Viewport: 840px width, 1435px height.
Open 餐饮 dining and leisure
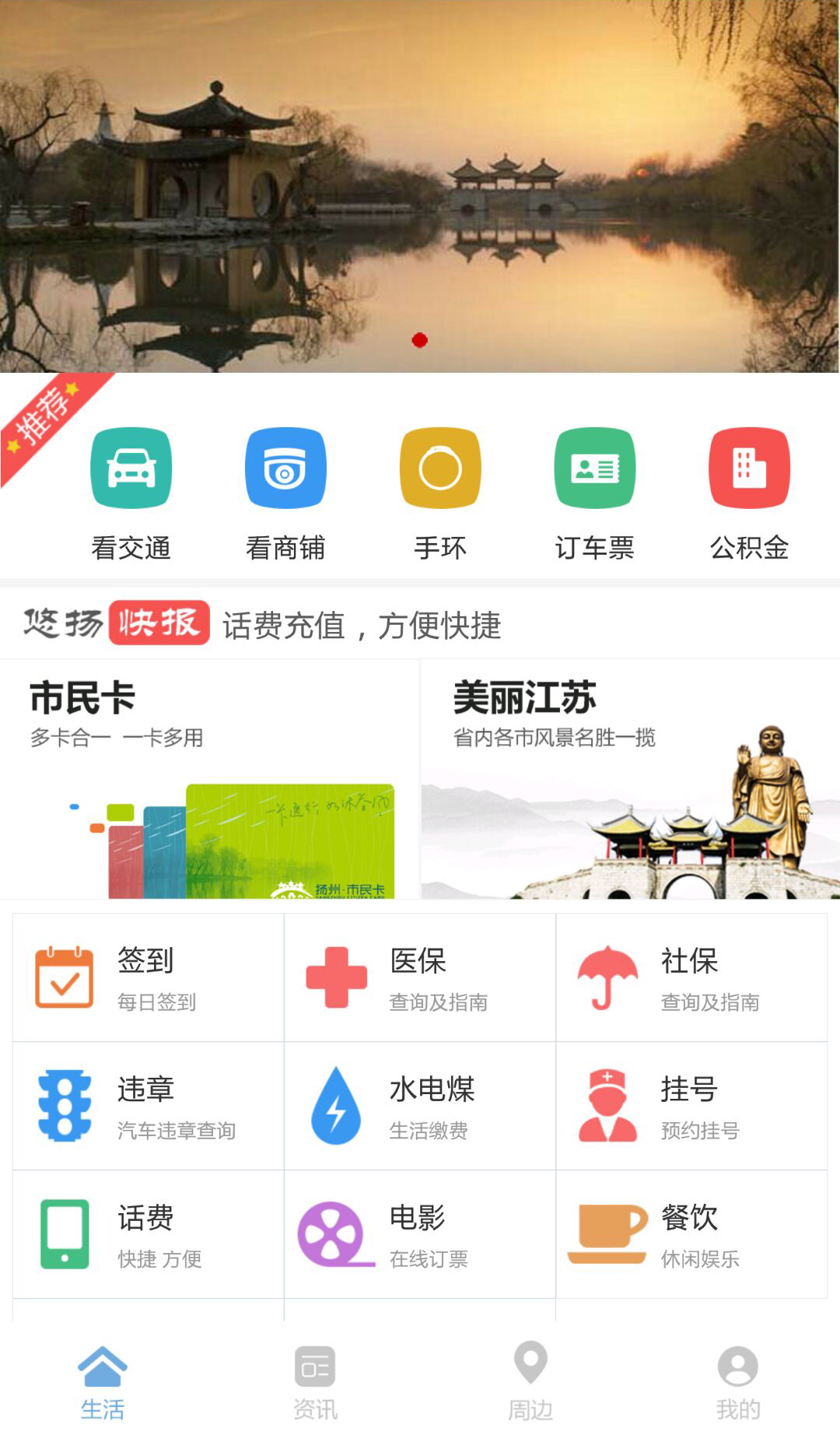(691, 1234)
